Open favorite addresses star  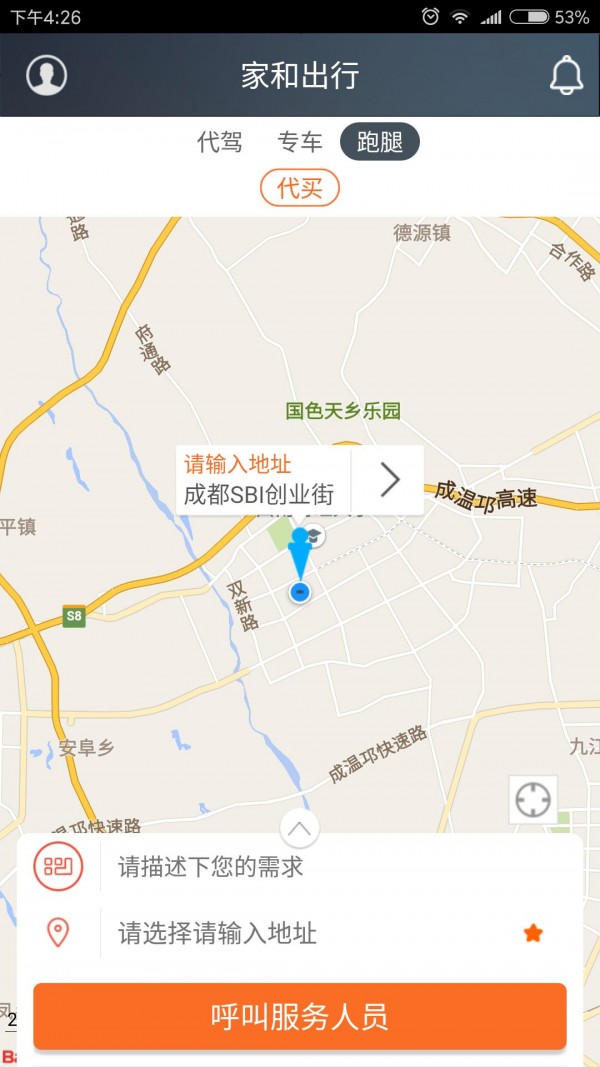click(x=533, y=933)
